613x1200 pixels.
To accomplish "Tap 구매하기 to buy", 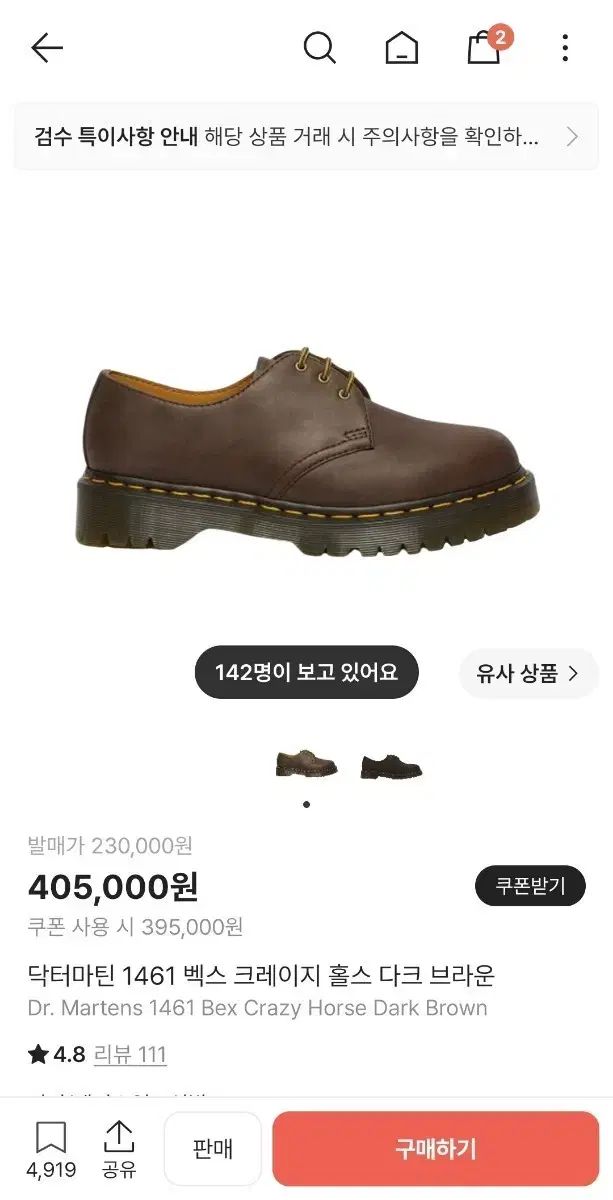I will (x=436, y=1149).
